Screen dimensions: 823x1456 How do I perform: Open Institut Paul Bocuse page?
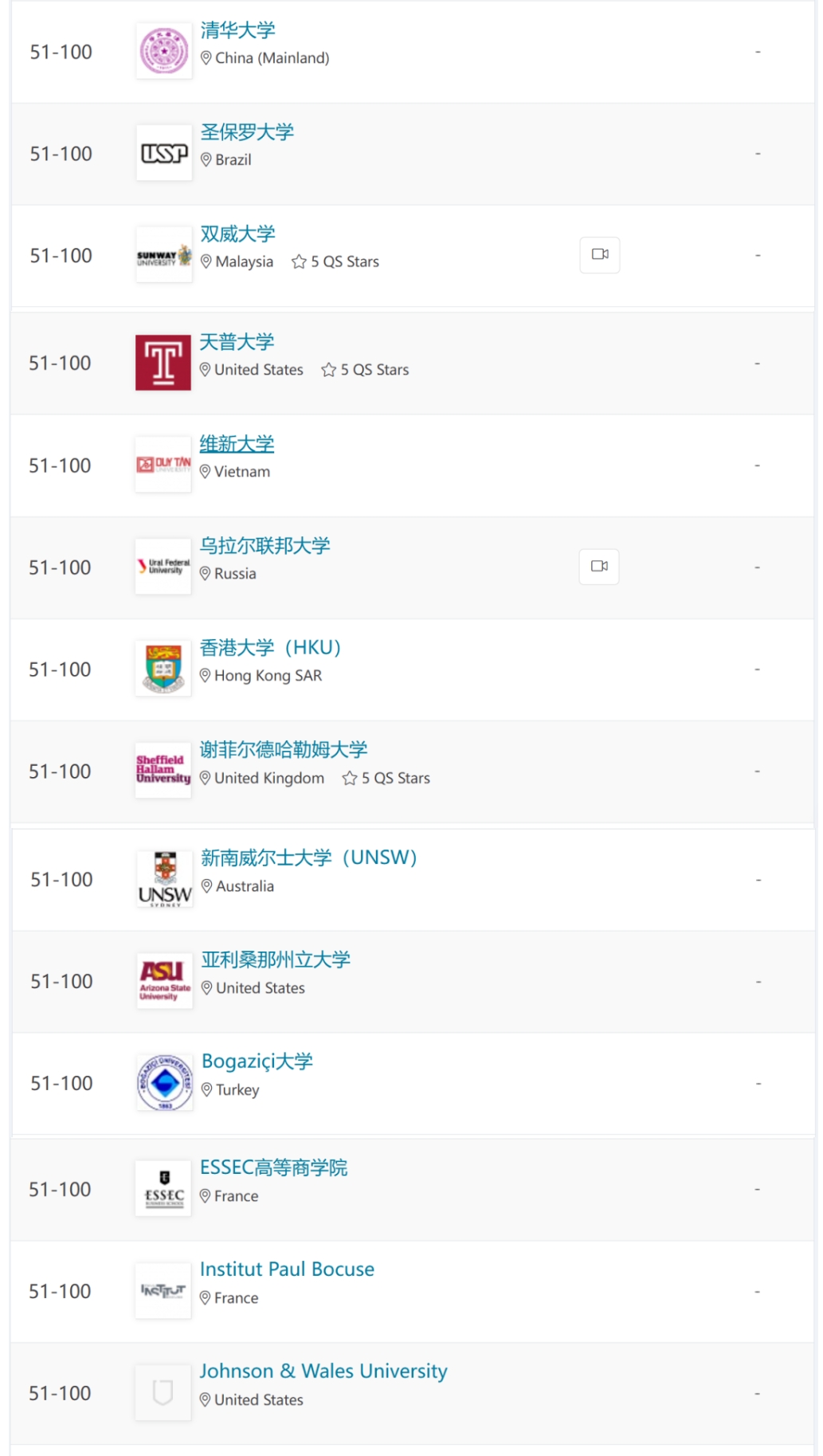coord(287,1270)
